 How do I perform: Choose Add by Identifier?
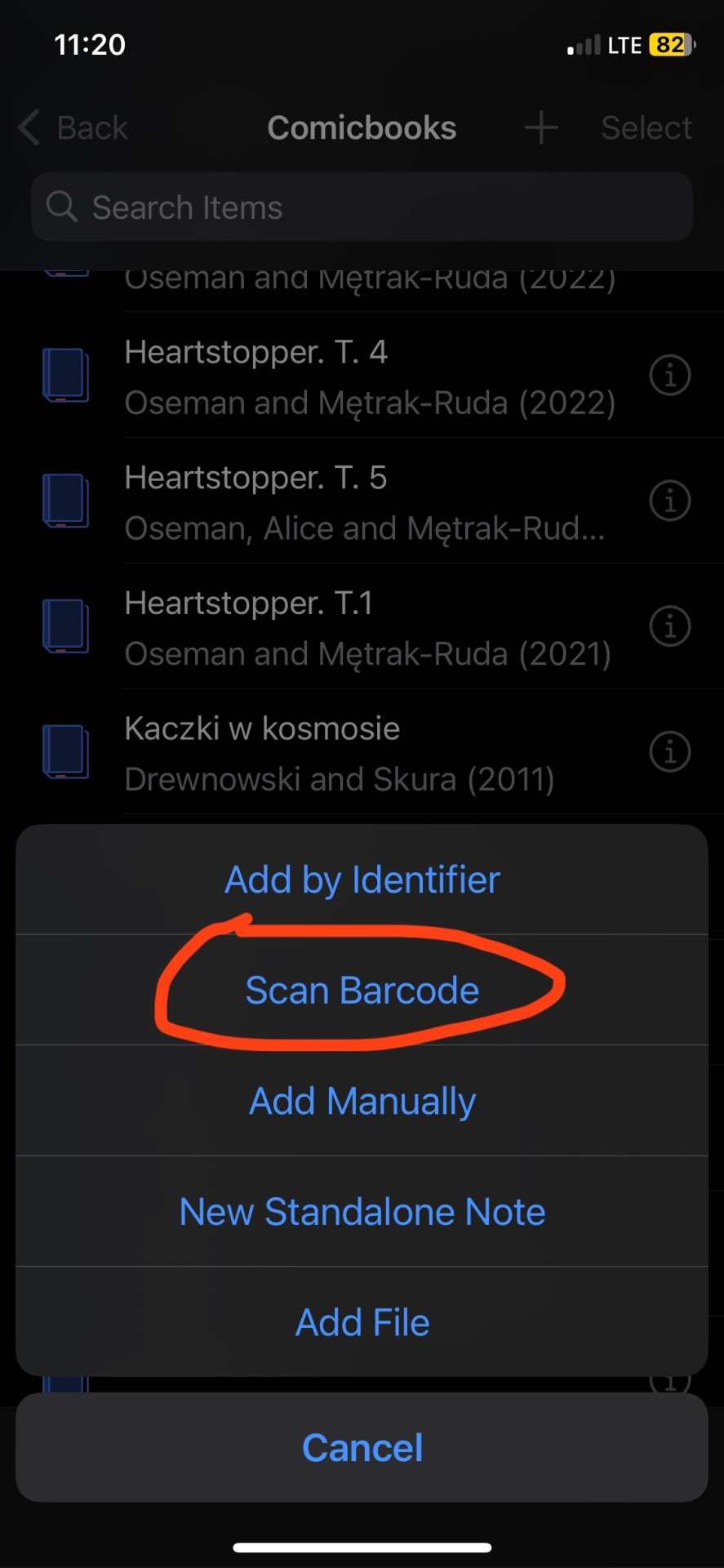click(x=362, y=880)
